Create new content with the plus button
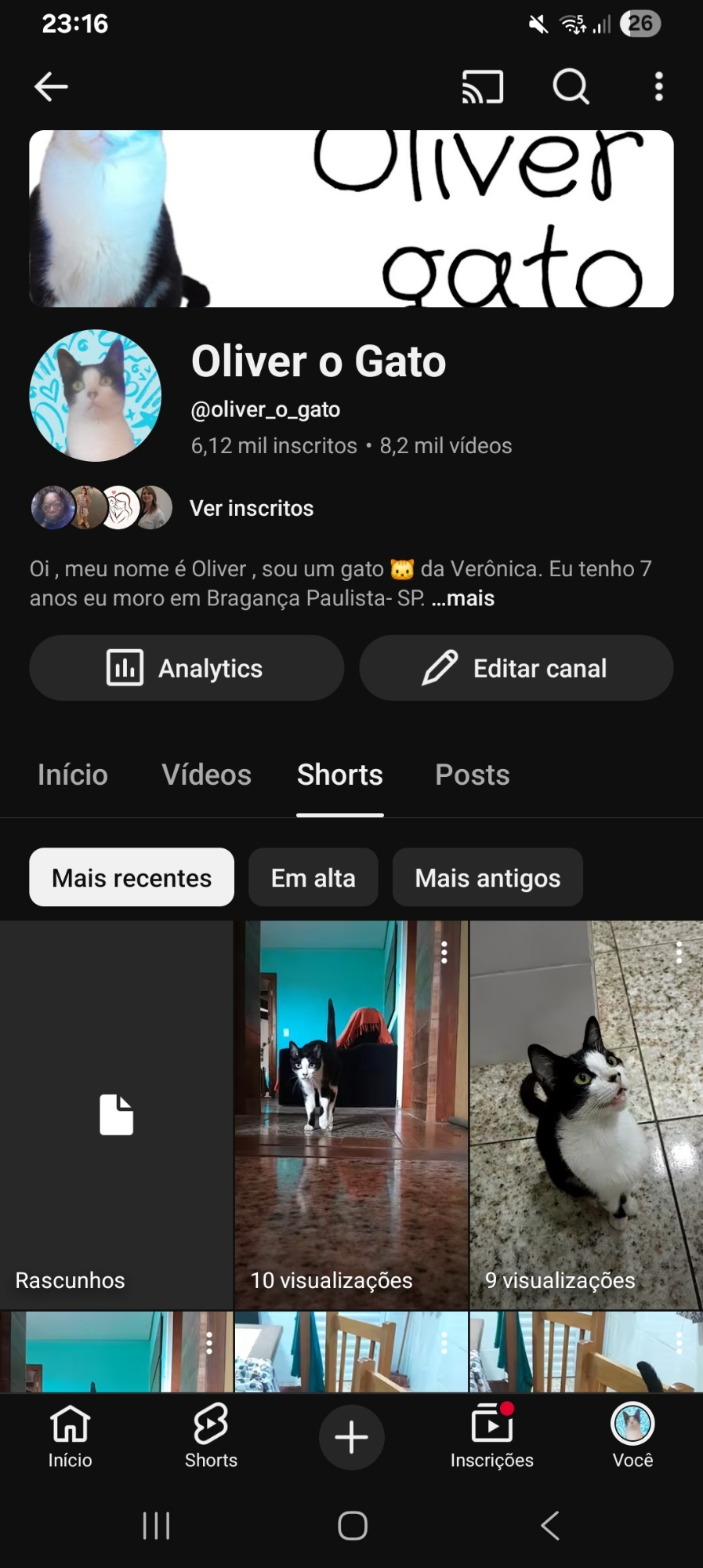The width and height of the screenshot is (703, 1568). [x=351, y=1437]
